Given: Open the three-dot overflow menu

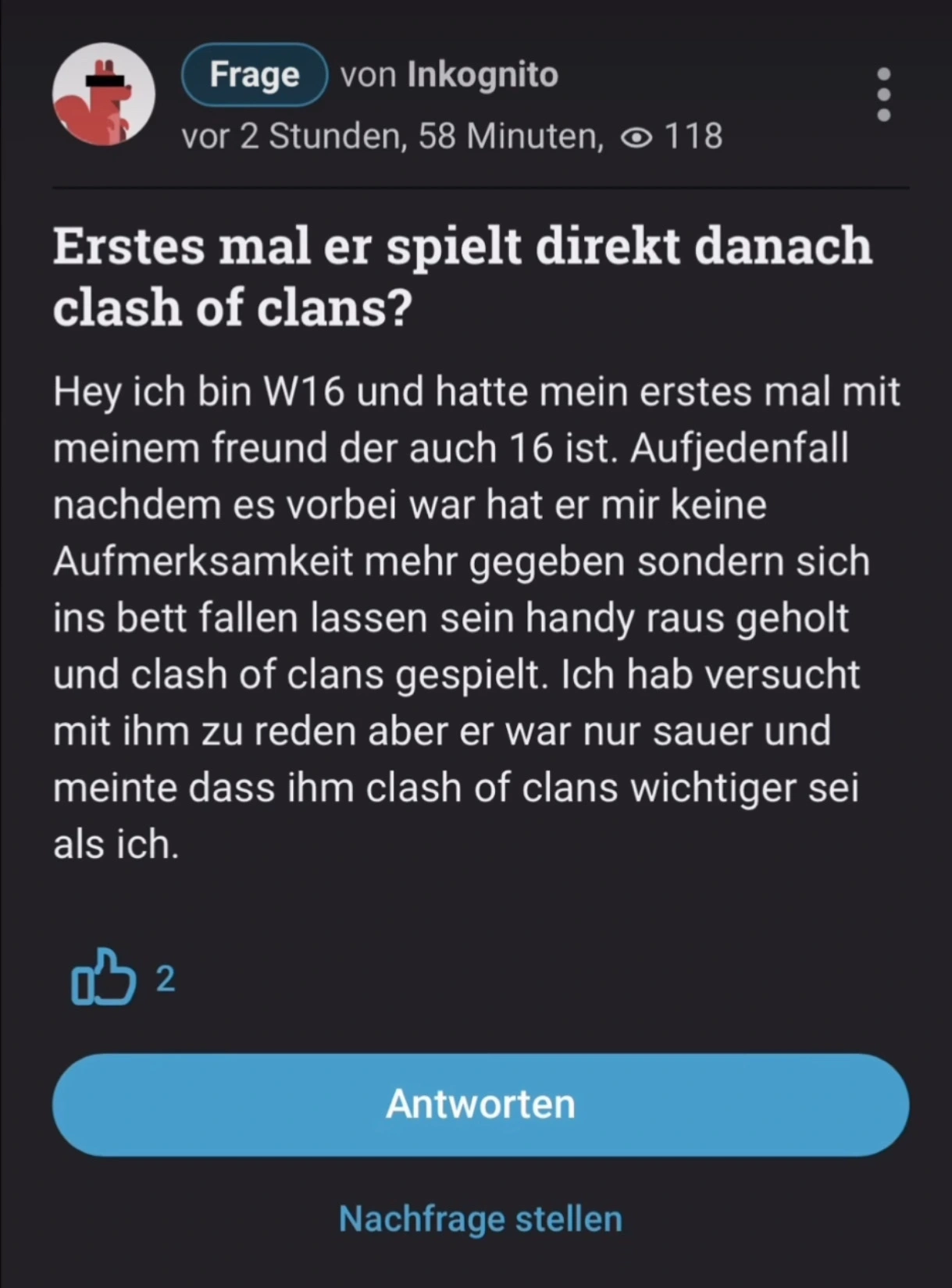Looking at the screenshot, I should pyautogui.click(x=883, y=94).
